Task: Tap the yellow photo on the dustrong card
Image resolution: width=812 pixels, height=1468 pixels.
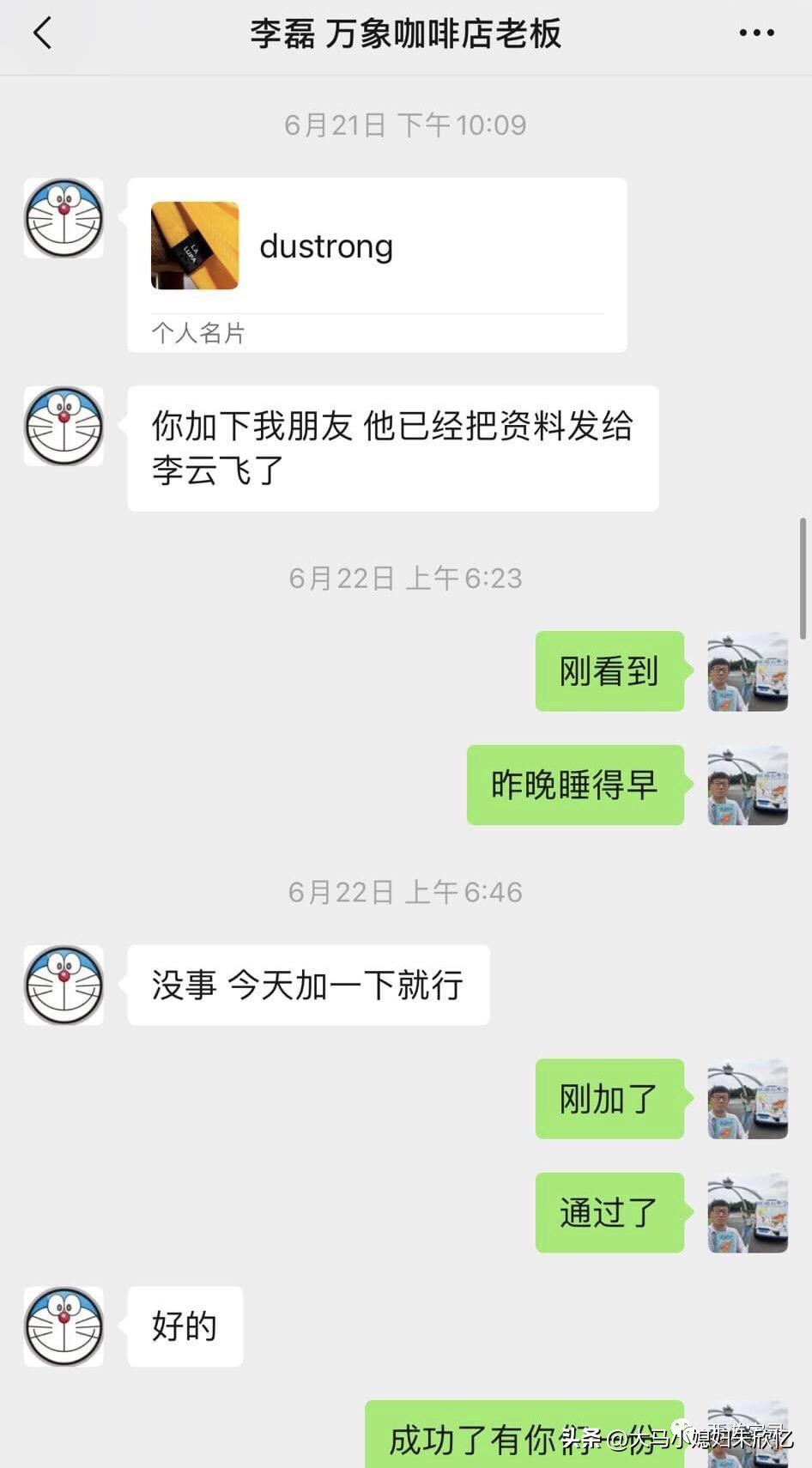Action: [x=195, y=245]
